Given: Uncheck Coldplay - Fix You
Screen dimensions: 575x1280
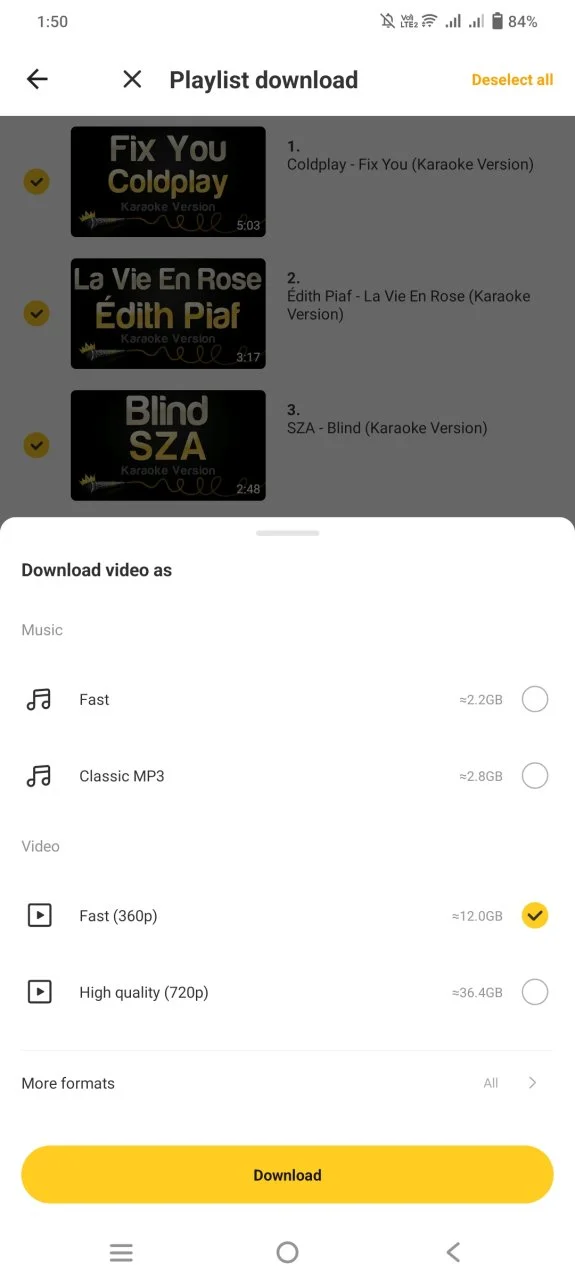Looking at the screenshot, I should [37, 181].
